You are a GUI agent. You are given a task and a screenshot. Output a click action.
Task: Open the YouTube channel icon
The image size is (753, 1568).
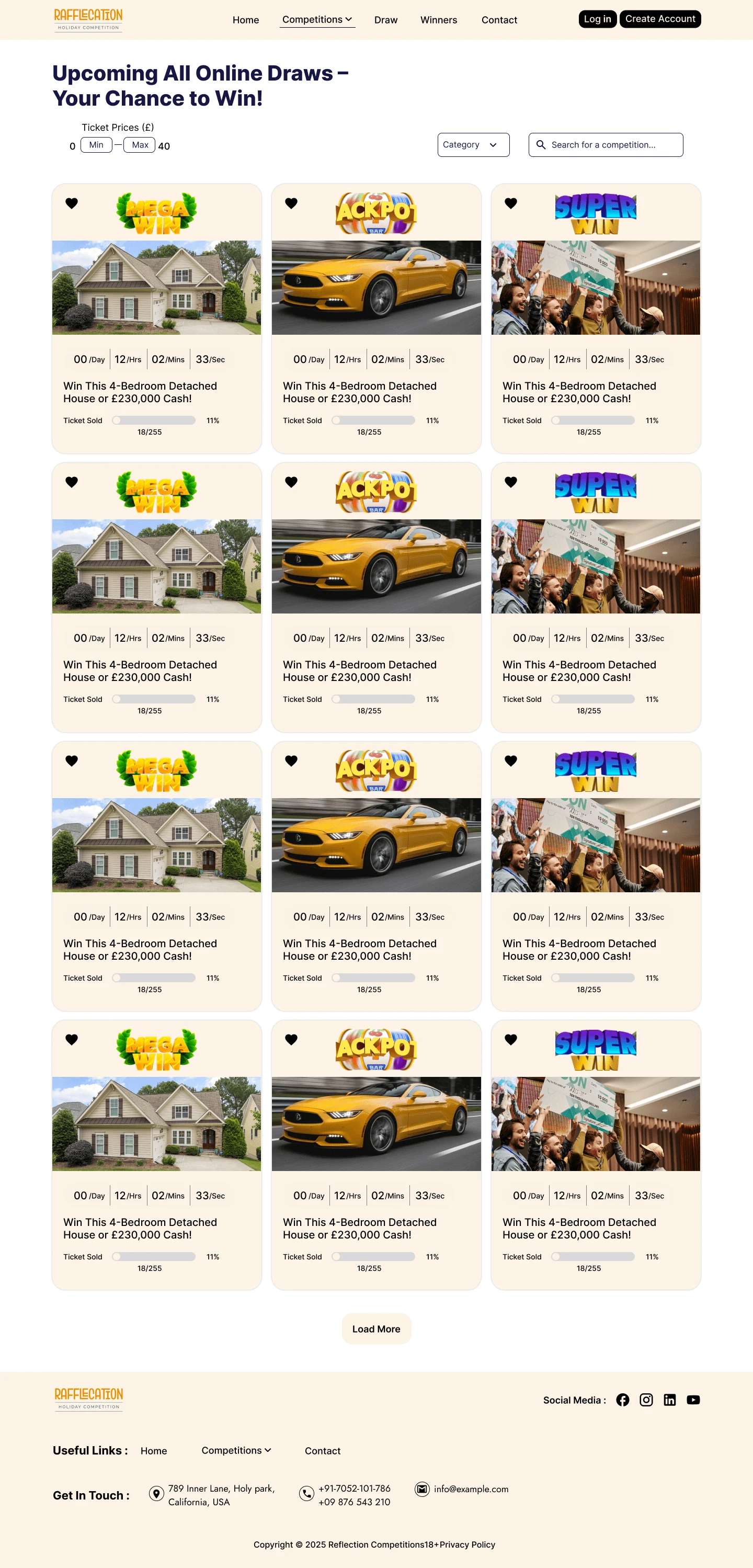point(693,1400)
